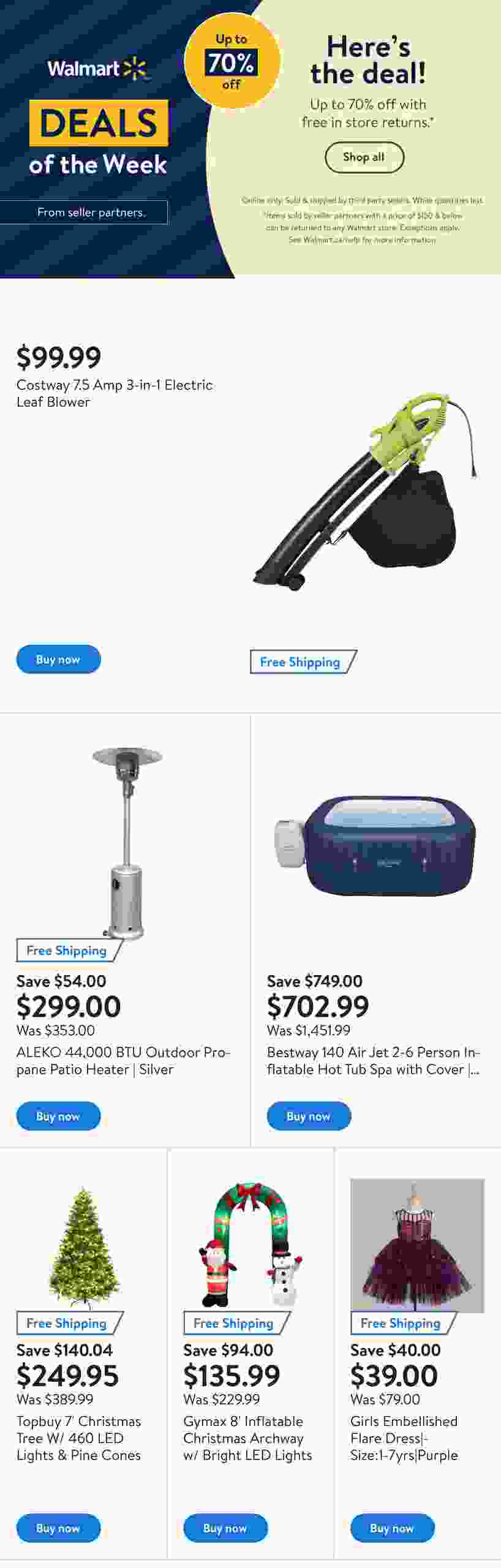Buy the ALEKO Patio Heater now

[58, 1116]
